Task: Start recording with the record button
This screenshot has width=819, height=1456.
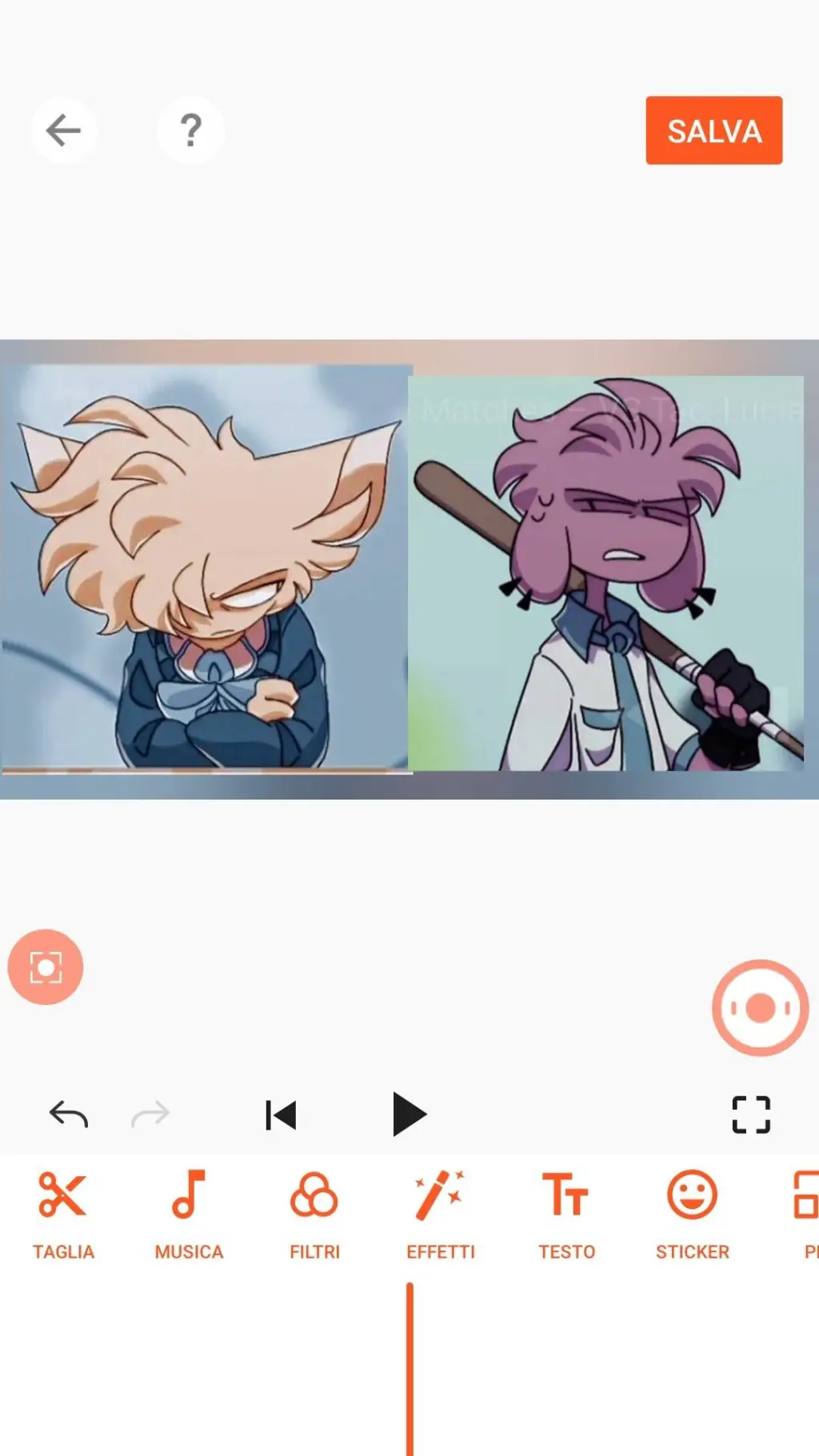Action: (760, 1007)
